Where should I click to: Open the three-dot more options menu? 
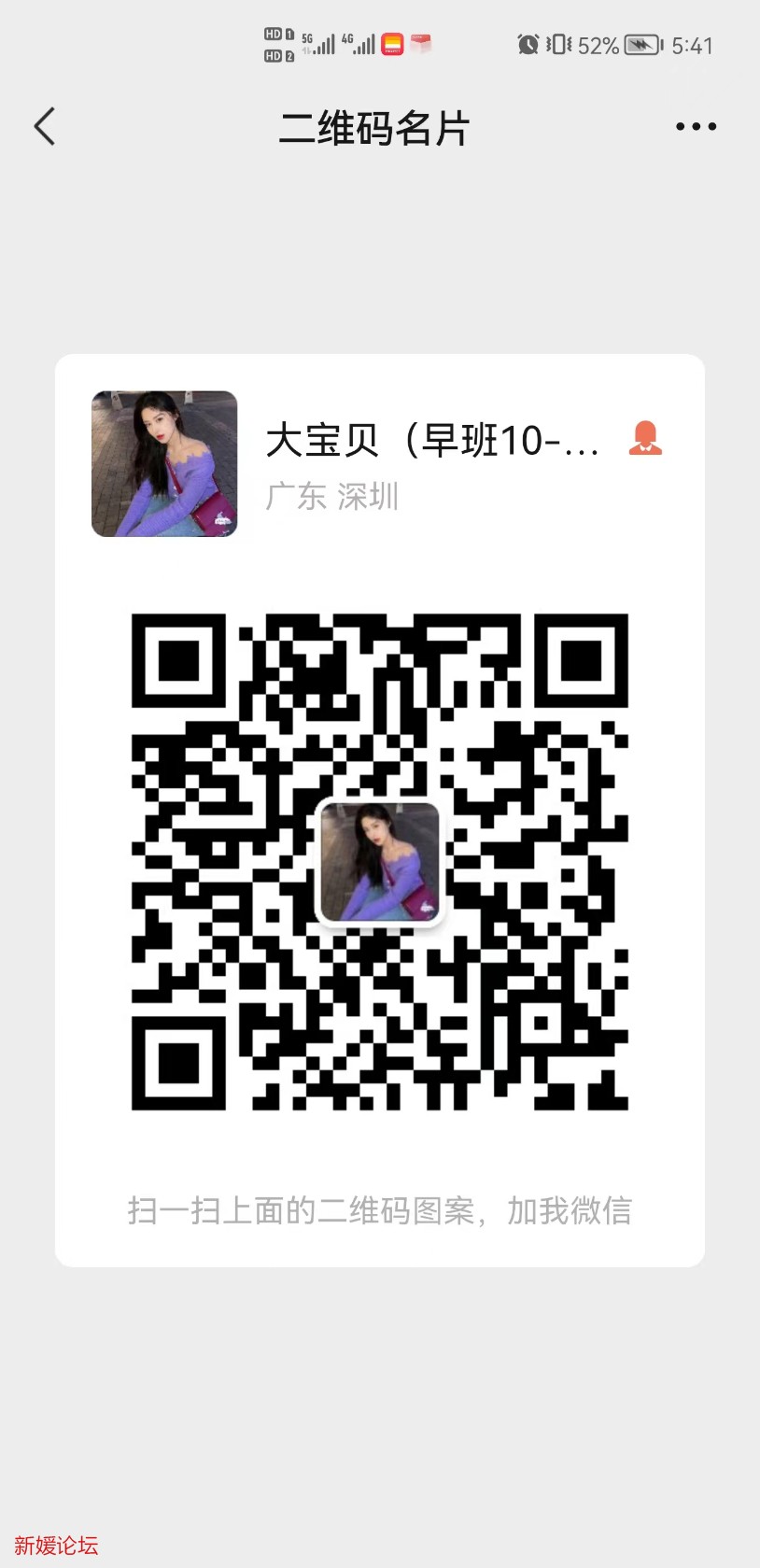point(695,125)
